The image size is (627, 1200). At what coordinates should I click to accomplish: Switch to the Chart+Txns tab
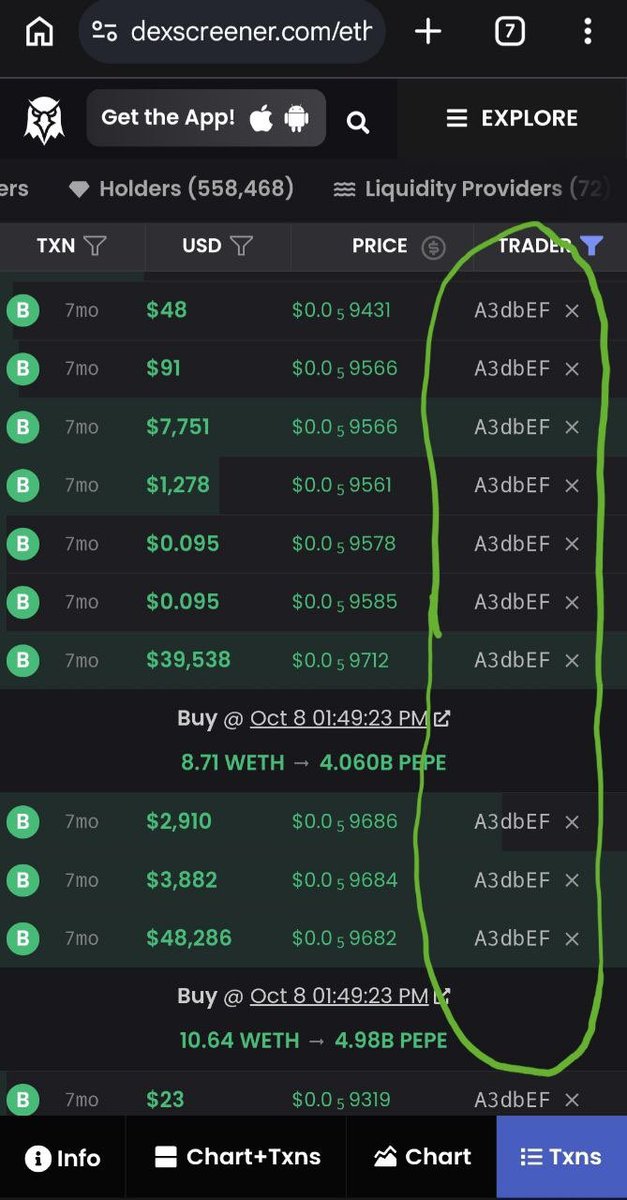pos(237,1158)
